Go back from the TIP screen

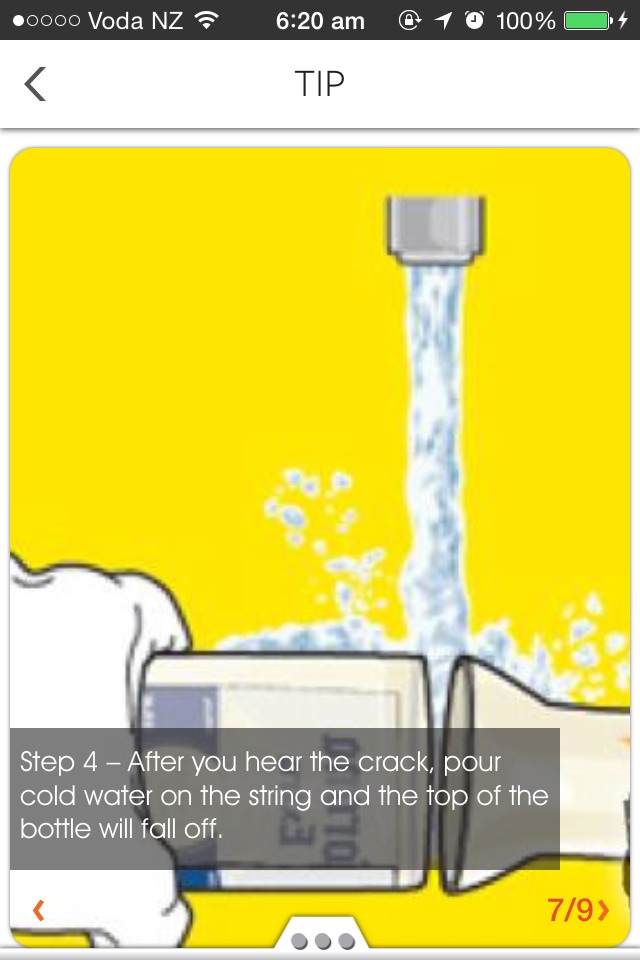(35, 84)
